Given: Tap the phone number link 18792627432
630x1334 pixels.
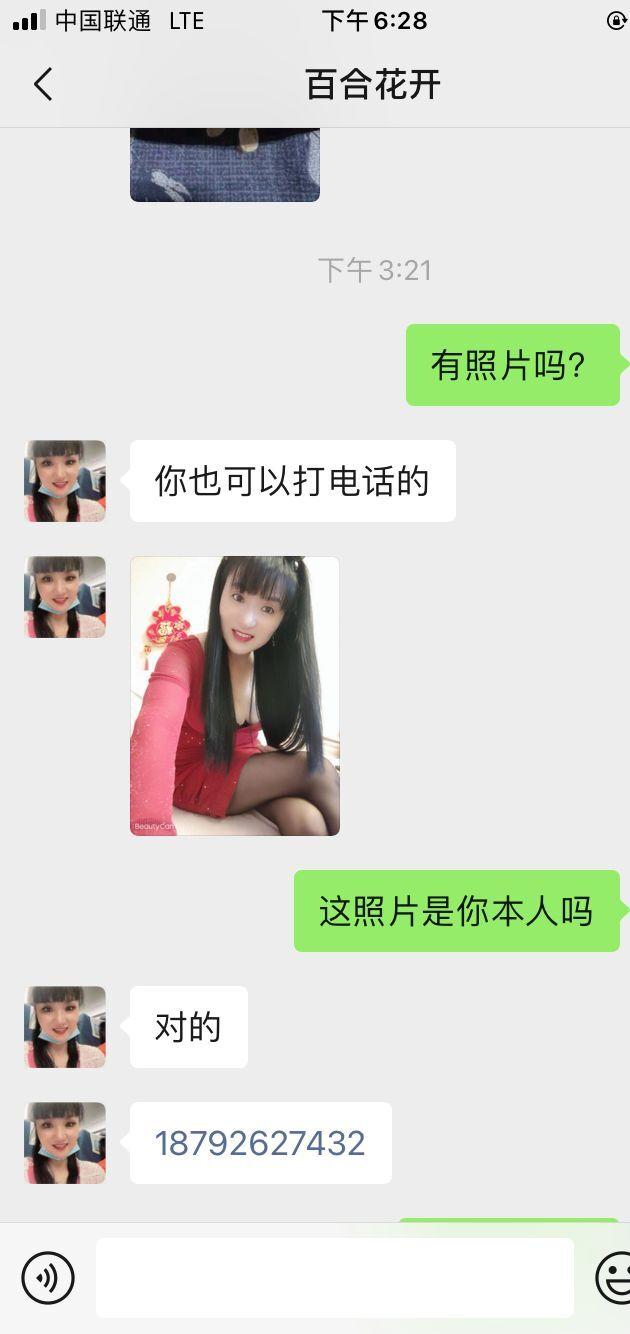Looking at the screenshot, I should pos(260,1143).
